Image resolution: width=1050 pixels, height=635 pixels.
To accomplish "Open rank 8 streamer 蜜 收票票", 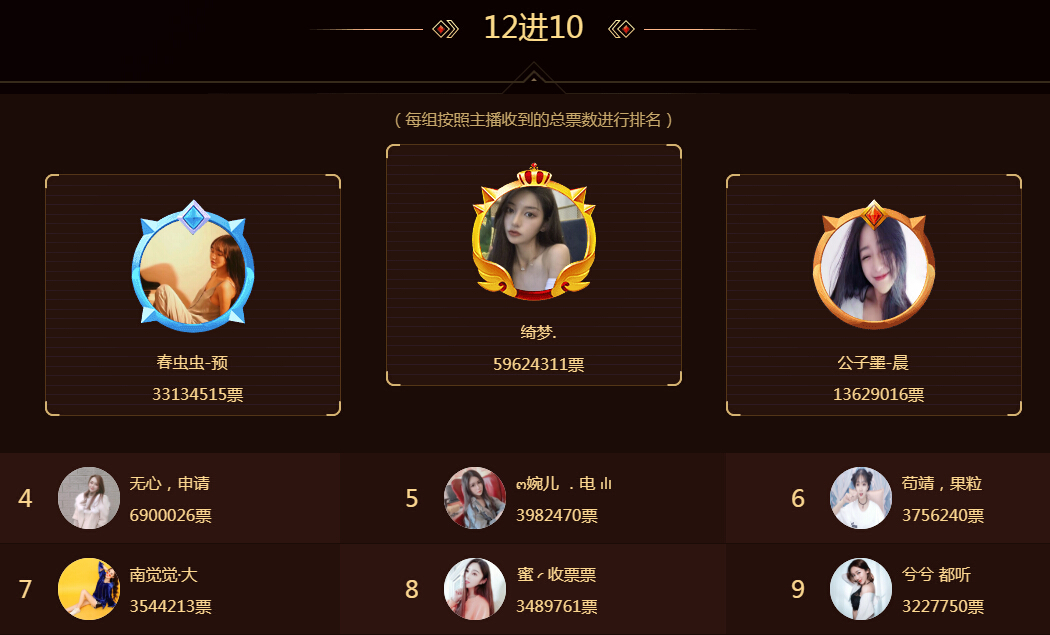I will [556, 589].
